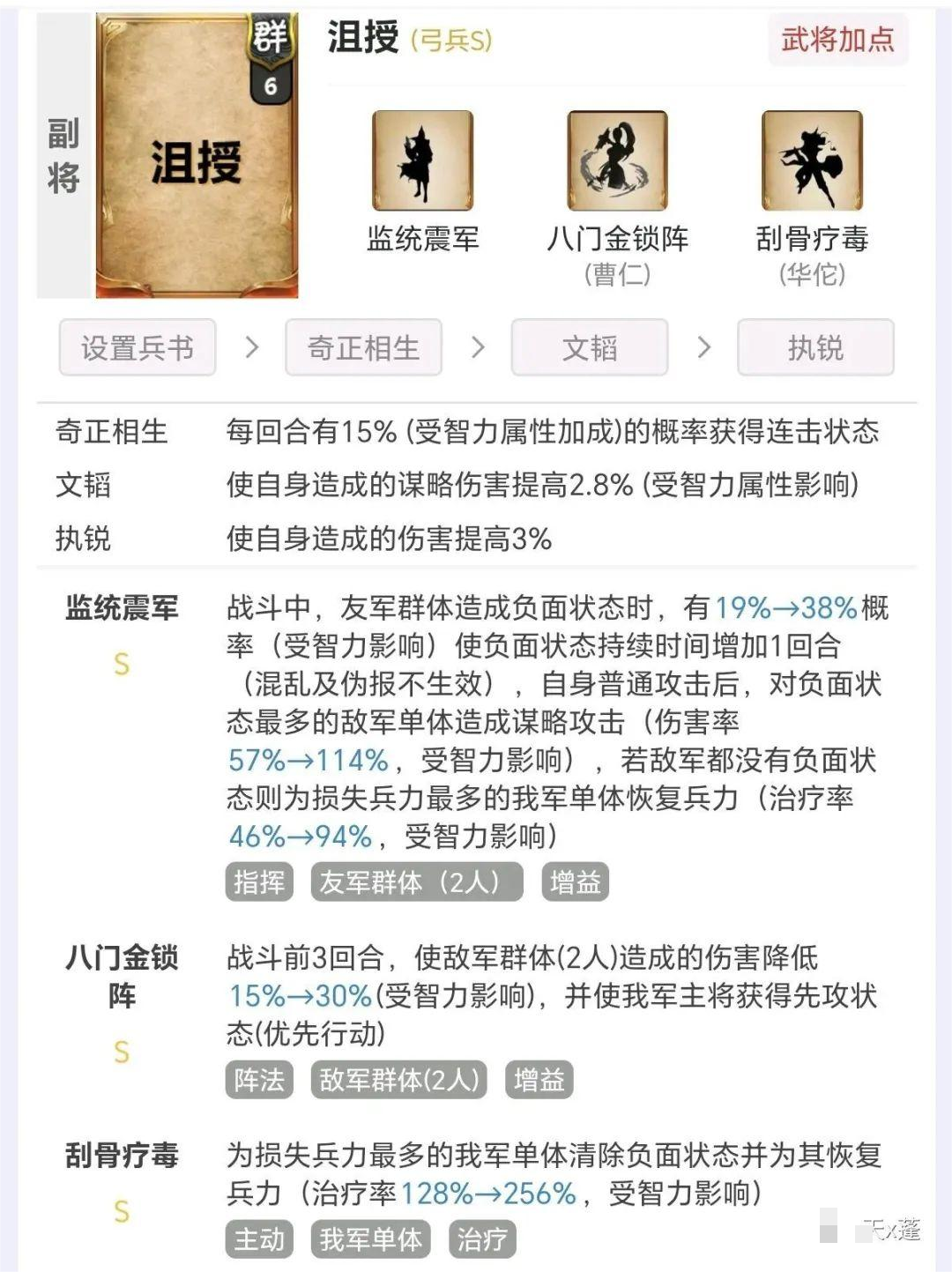The height and width of the screenshot is (1272, 952).
Task: Select the 刮骨疗毒 skill icon
Action: pyautogui.click(x=812, y=160)
